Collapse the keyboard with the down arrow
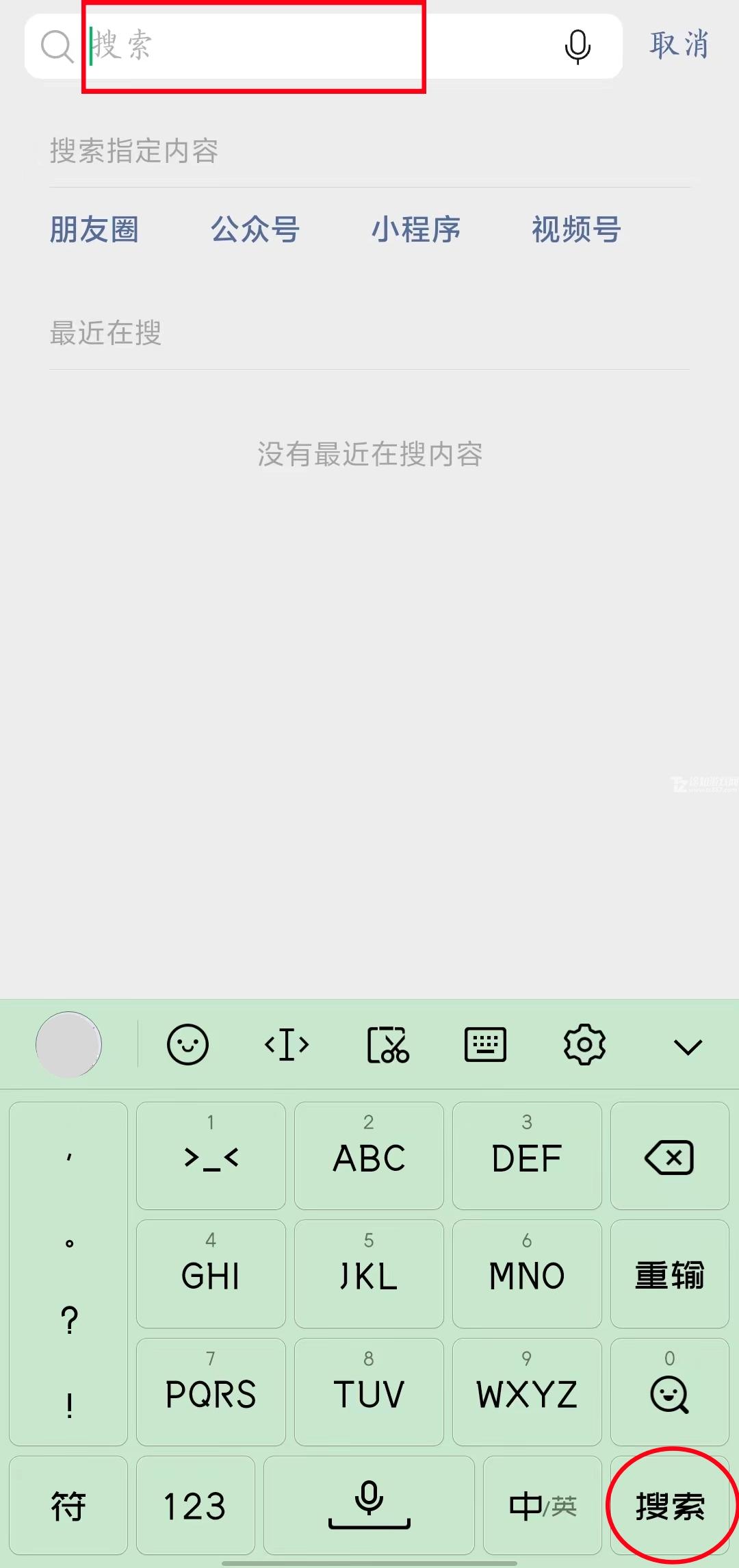 click(x=687, y=1046)
